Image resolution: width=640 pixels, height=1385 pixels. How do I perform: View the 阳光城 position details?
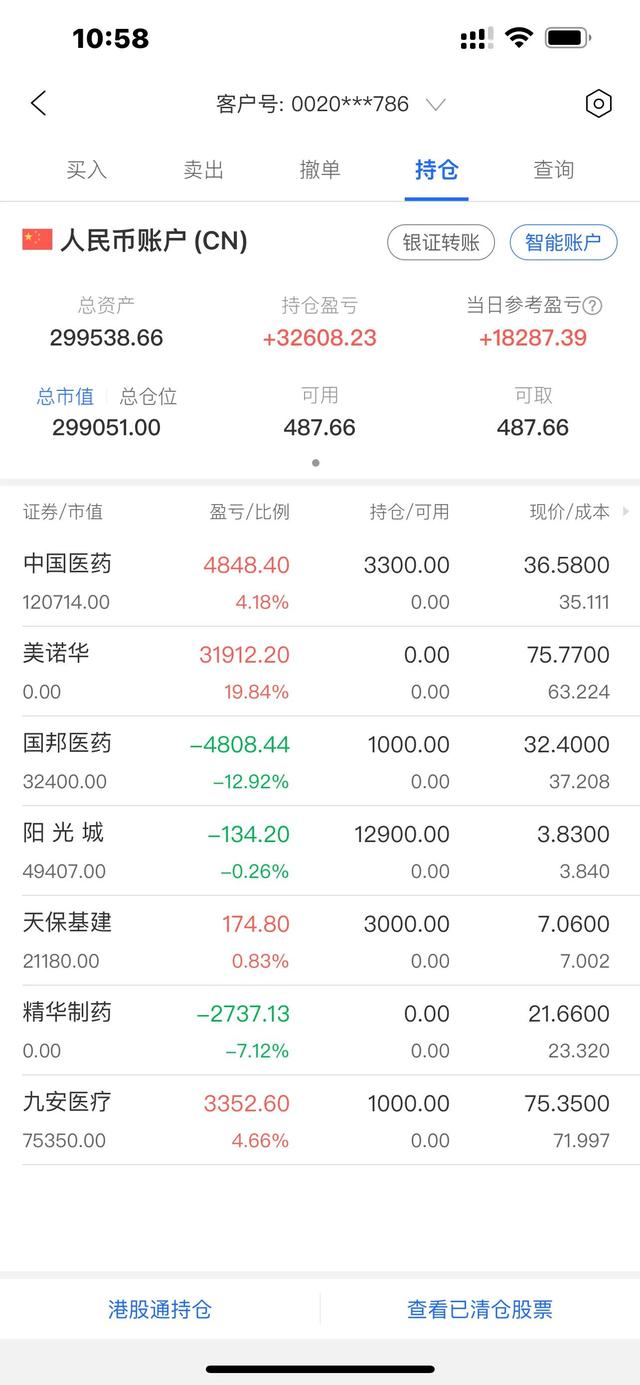click(320, 851)
